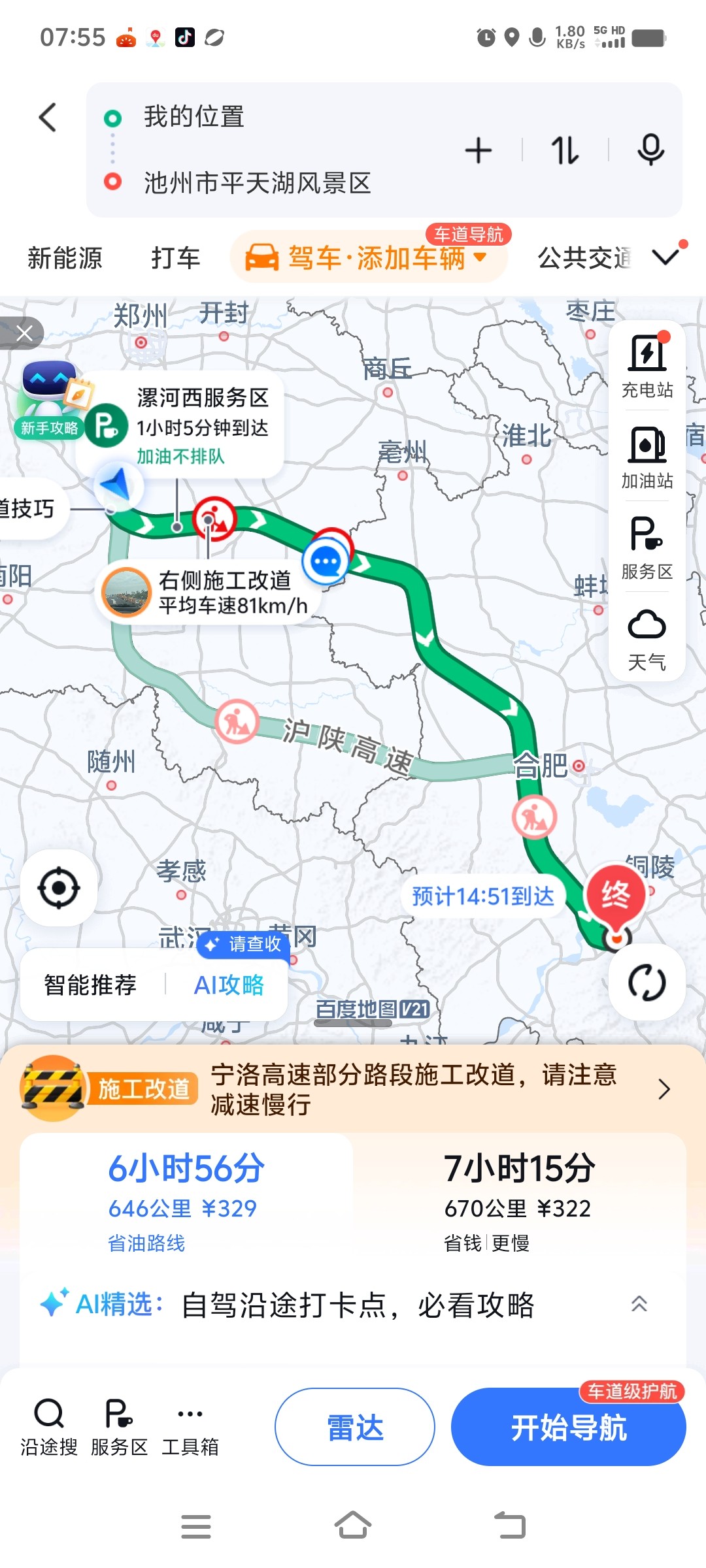The height and width of the screenshot is (1568, 706).
Task: Edit destination 池州市平天湖风景区
Action: (258, 183)
